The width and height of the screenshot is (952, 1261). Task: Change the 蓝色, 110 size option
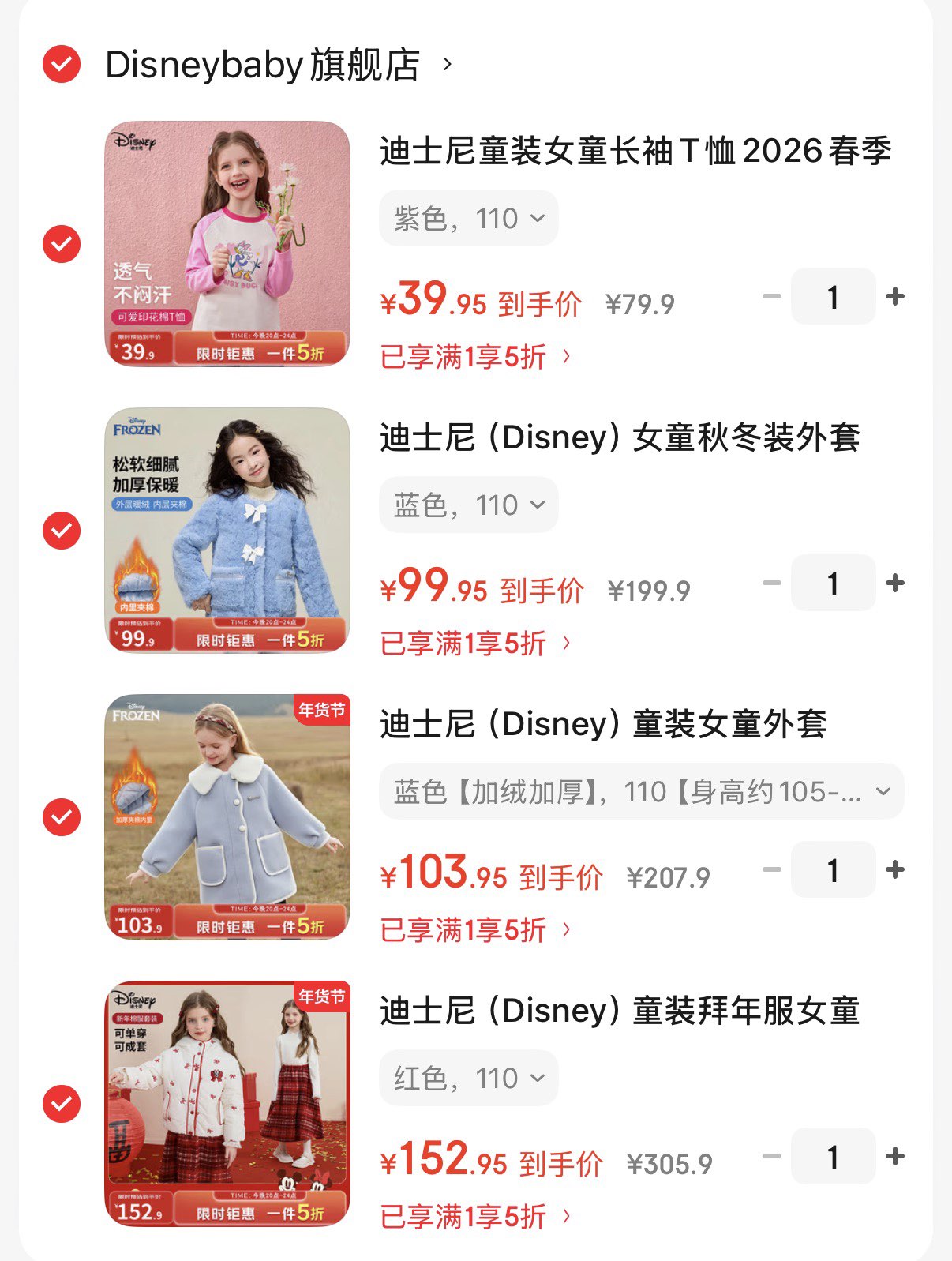point(469,505)
